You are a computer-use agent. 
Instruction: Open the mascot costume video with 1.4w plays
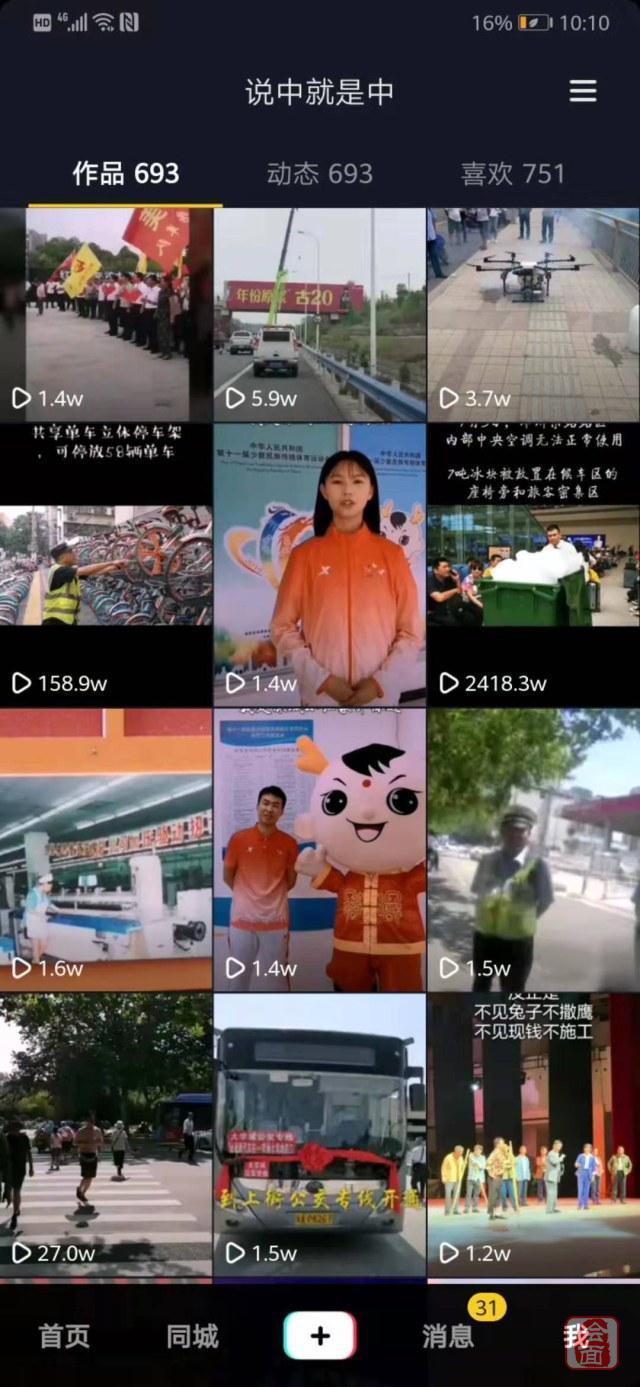coord(319,850)
